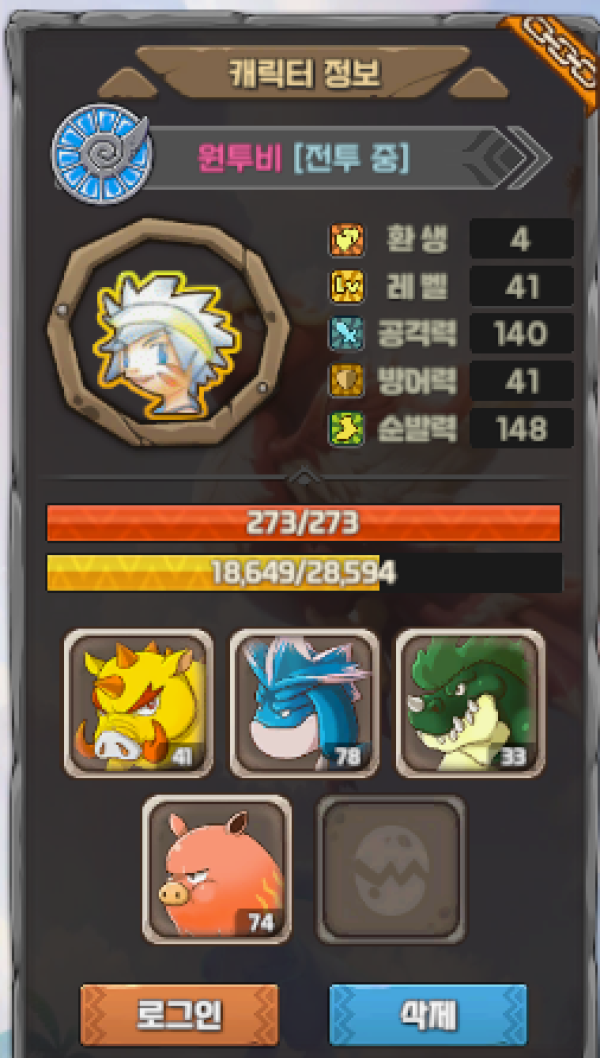Open the blue dragon pet level 78
The height and width of the screenshot is (1058, 600).
click(304, 703)
